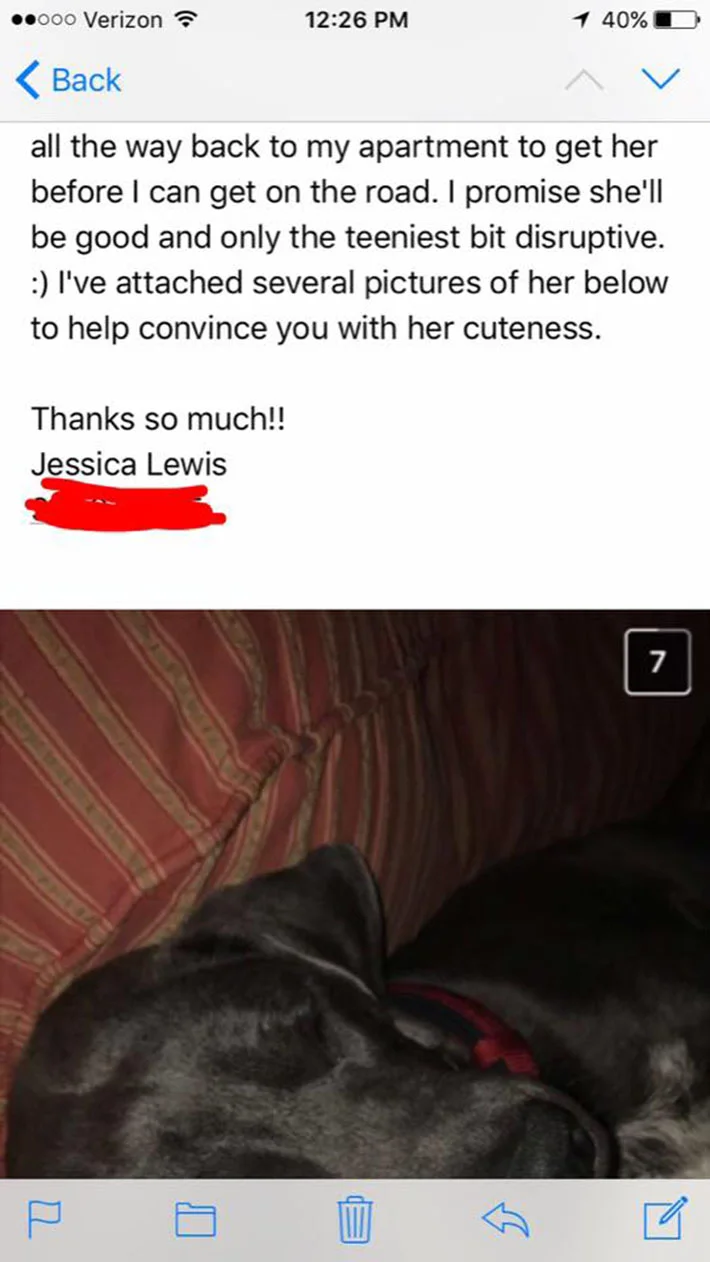Jump to the previous email

[x=584, y=80]
